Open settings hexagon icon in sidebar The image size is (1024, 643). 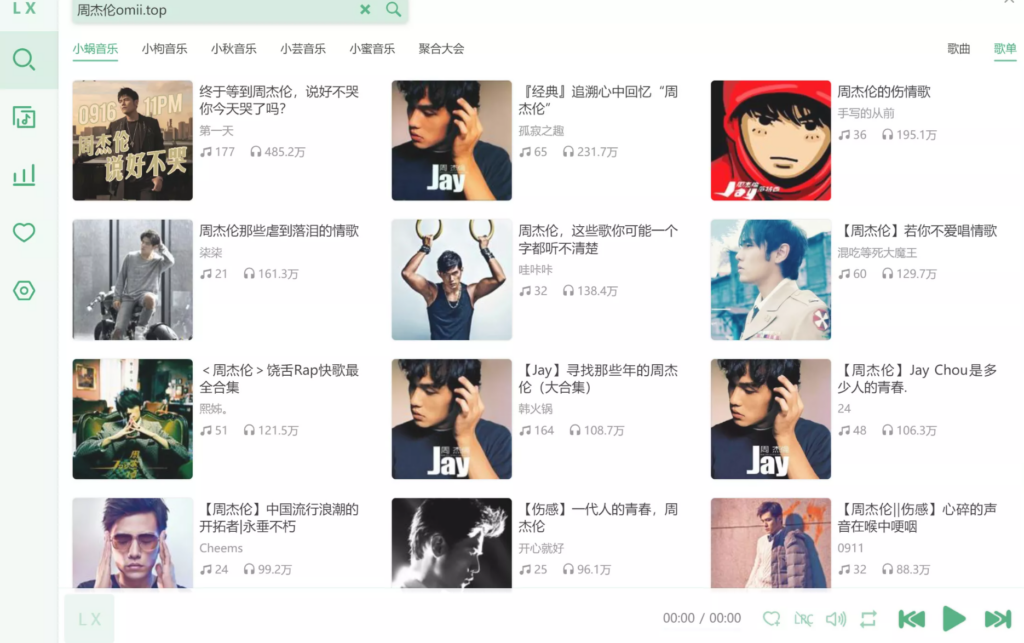pyautogui.click(x=24, y=291)
